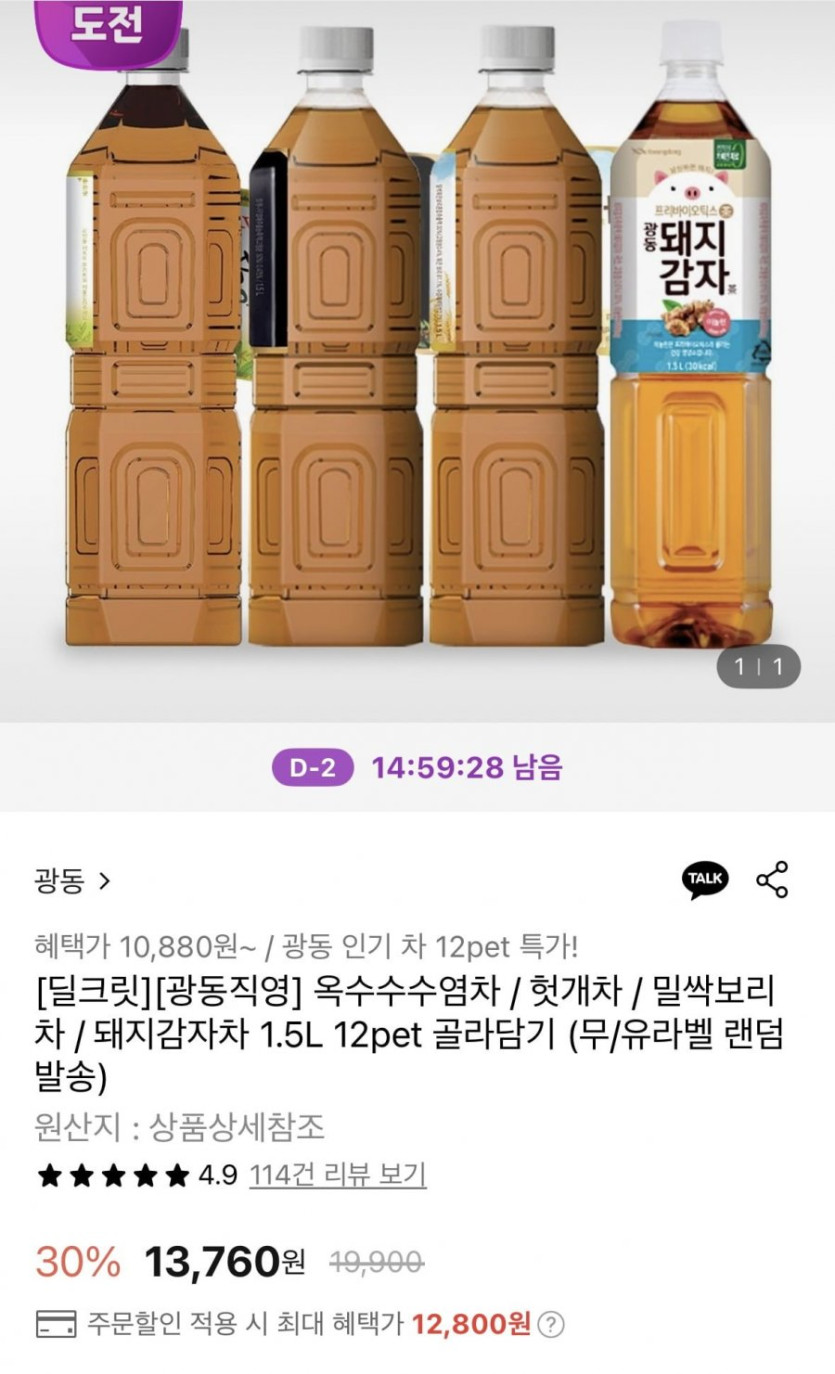Open the 광동 brand store link

pos(72,880)
